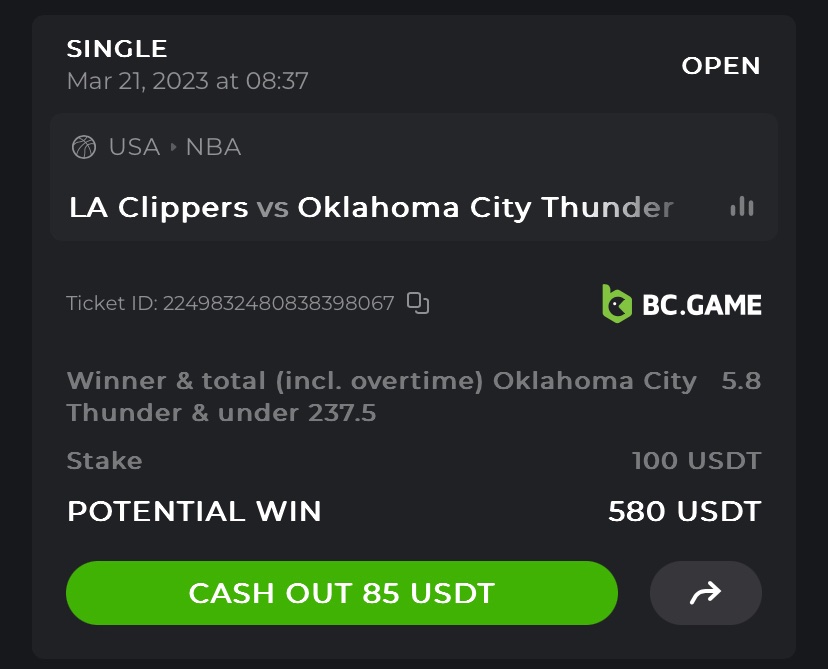Open LA Clippers vs Oklahoma City Thunder match

(x=370, y=207)
